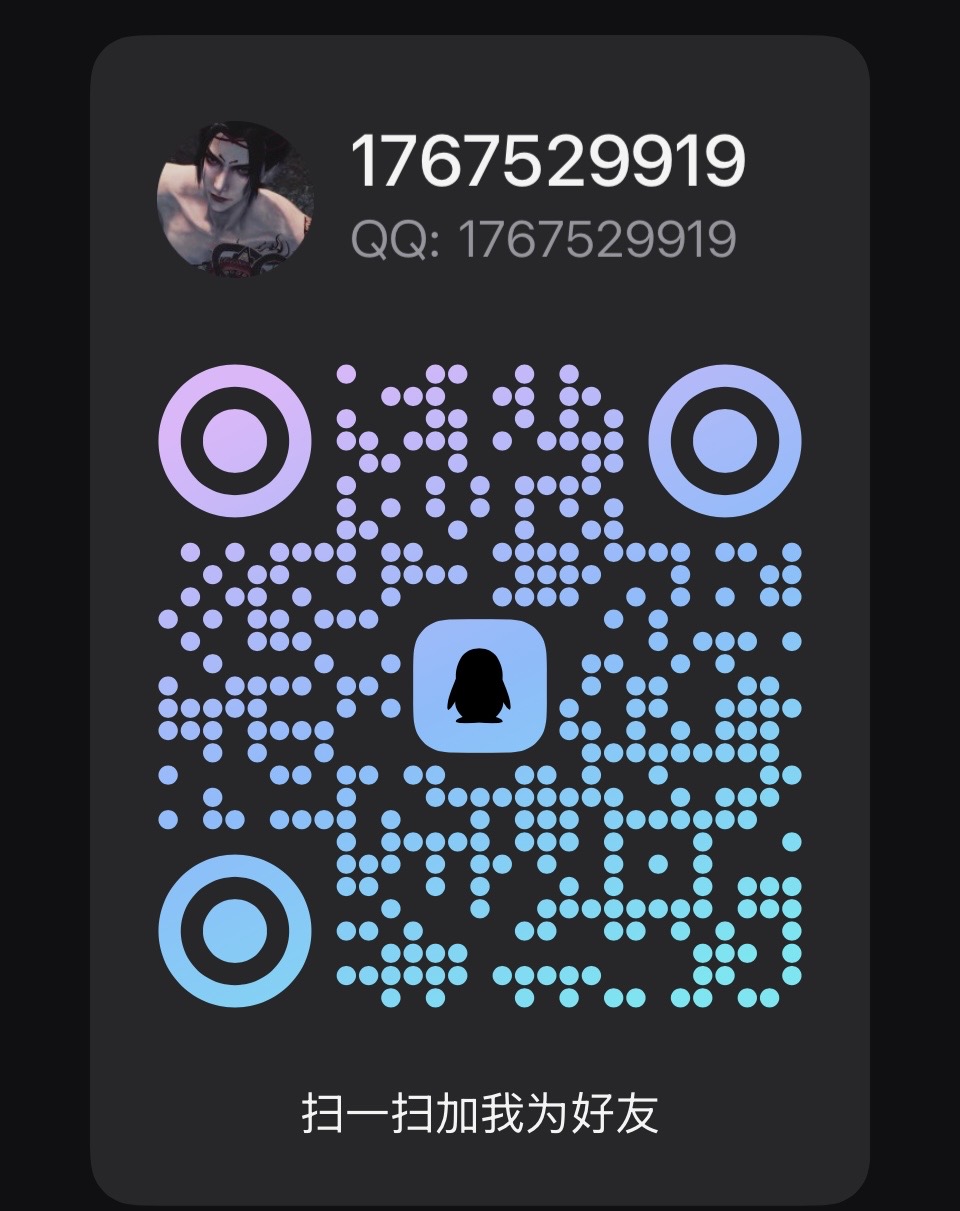Click the black area outside the card
The image size is (960, 1211).
point(45,600)
